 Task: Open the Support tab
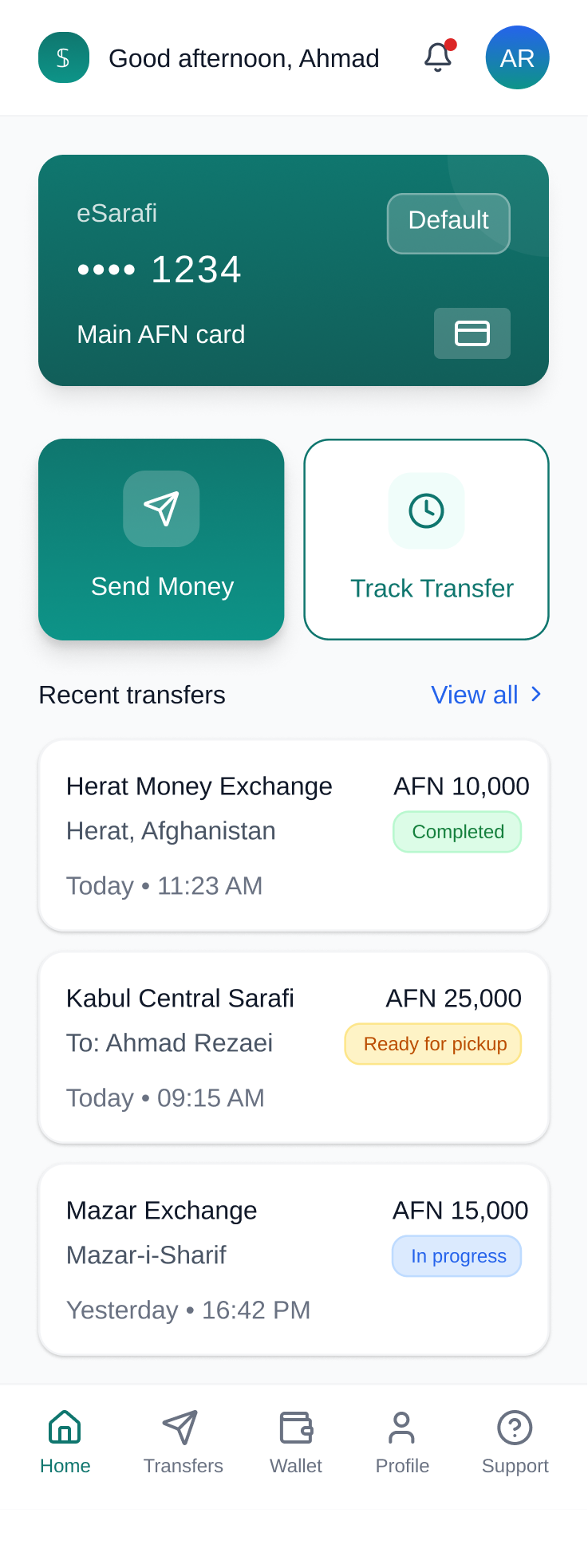515,1442
